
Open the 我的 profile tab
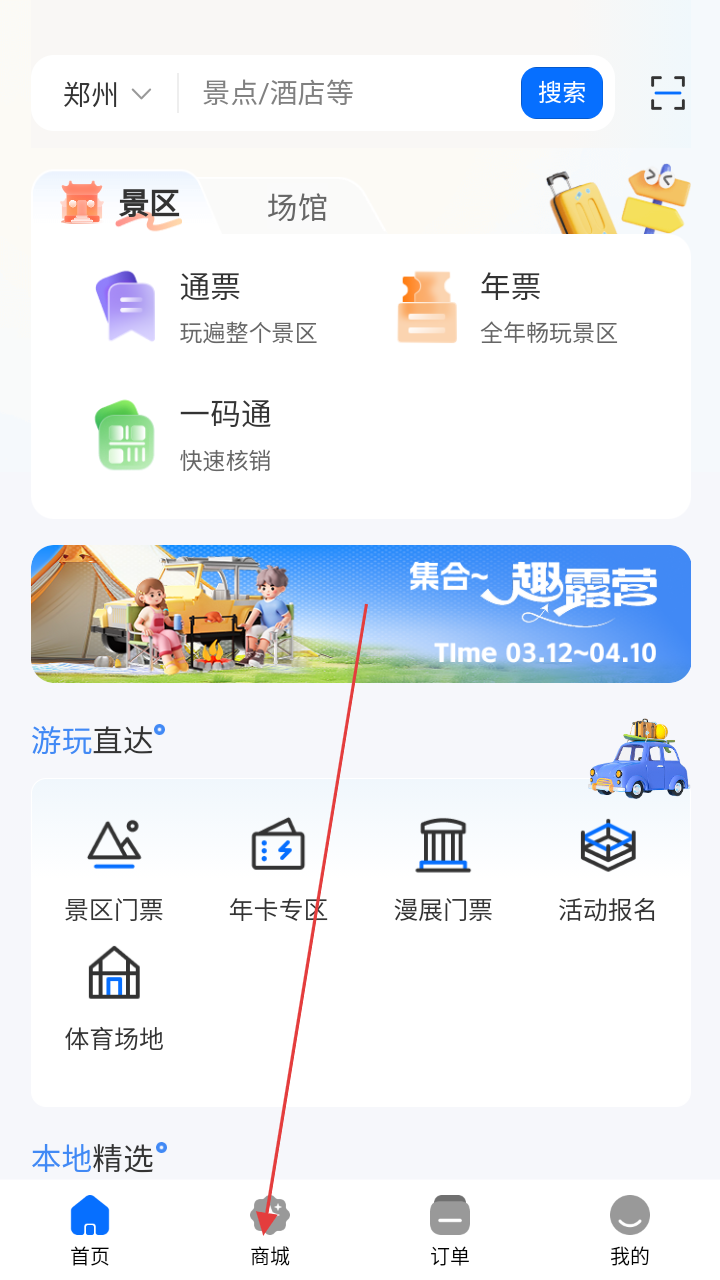[630, 1230]
